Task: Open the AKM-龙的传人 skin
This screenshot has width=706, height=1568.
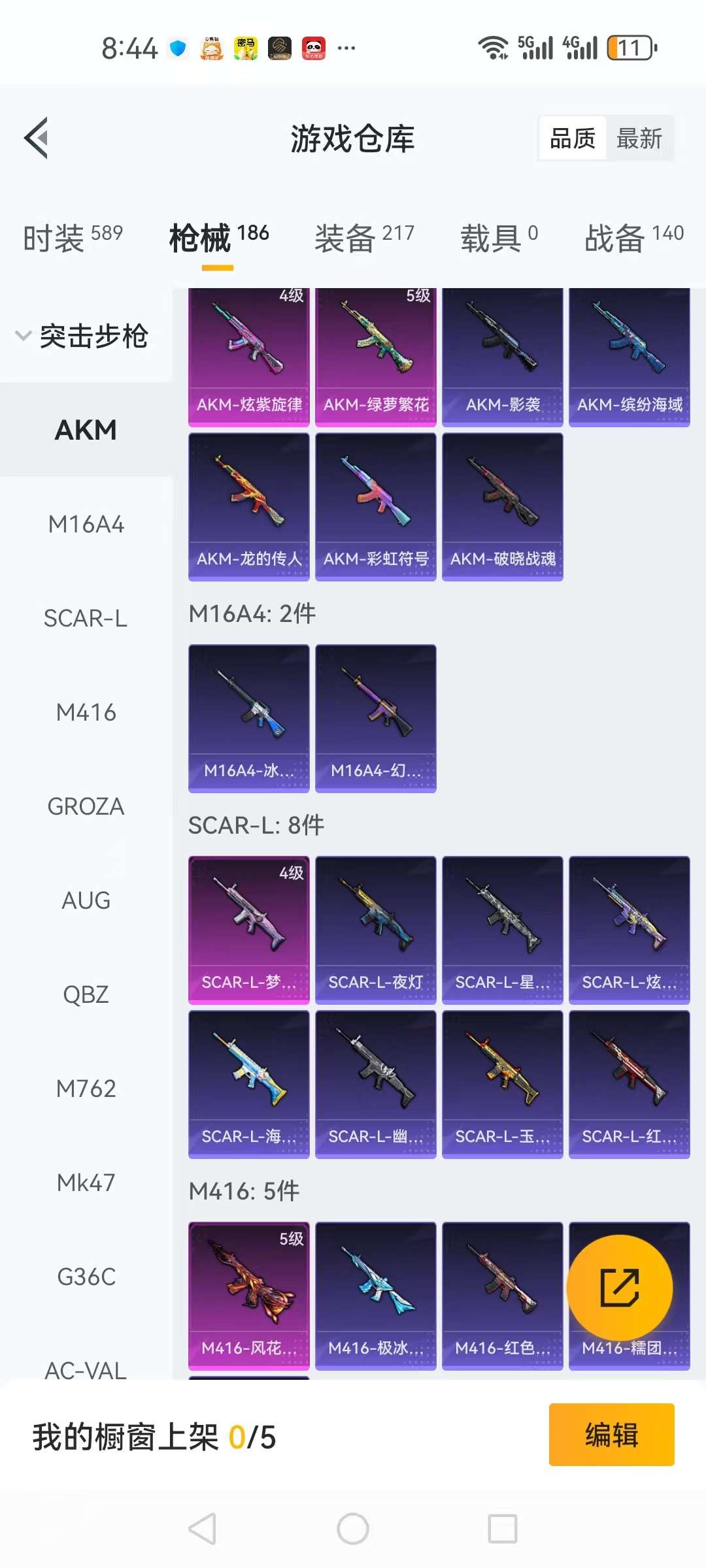Action: [248, 506]
